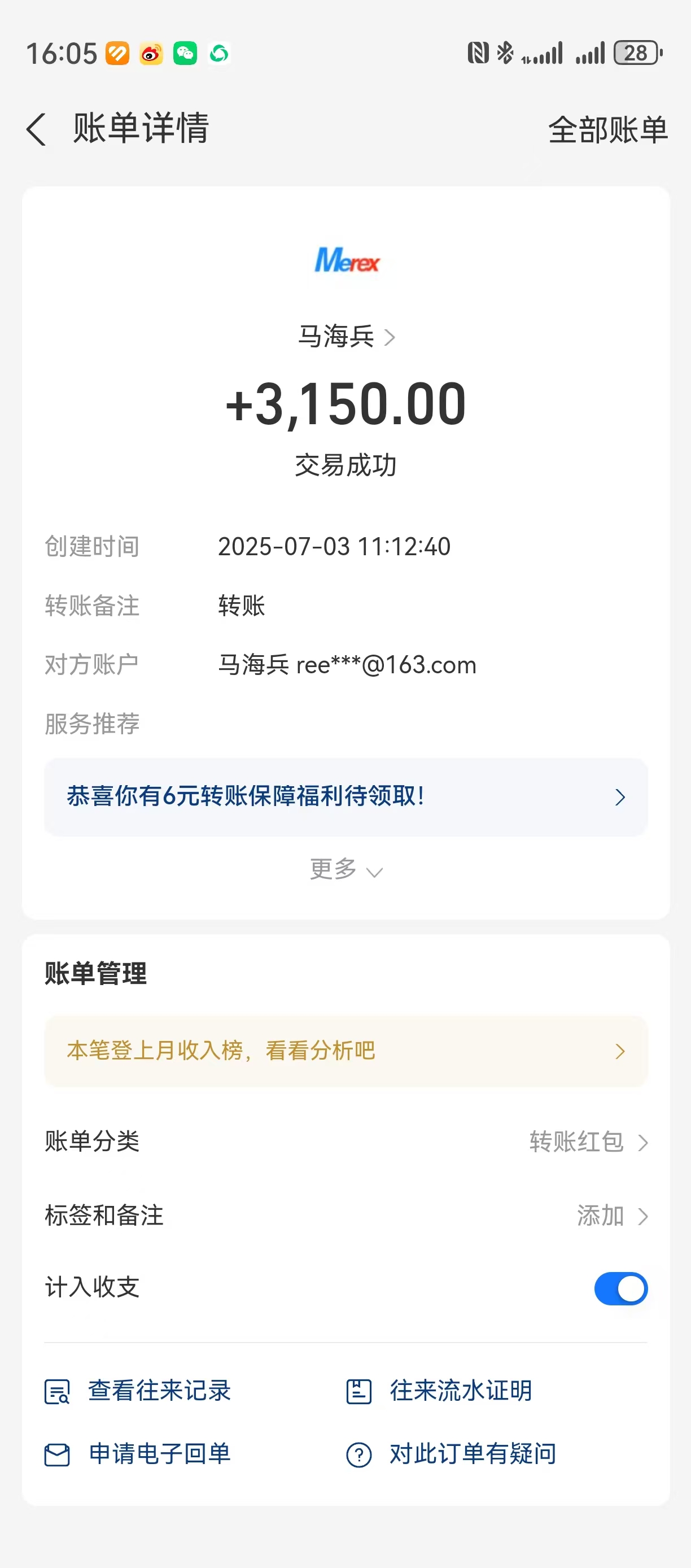Open the 查看往来记录 record icon
The width and height of the screenshot is (691, 1568).
[56, 1391]
